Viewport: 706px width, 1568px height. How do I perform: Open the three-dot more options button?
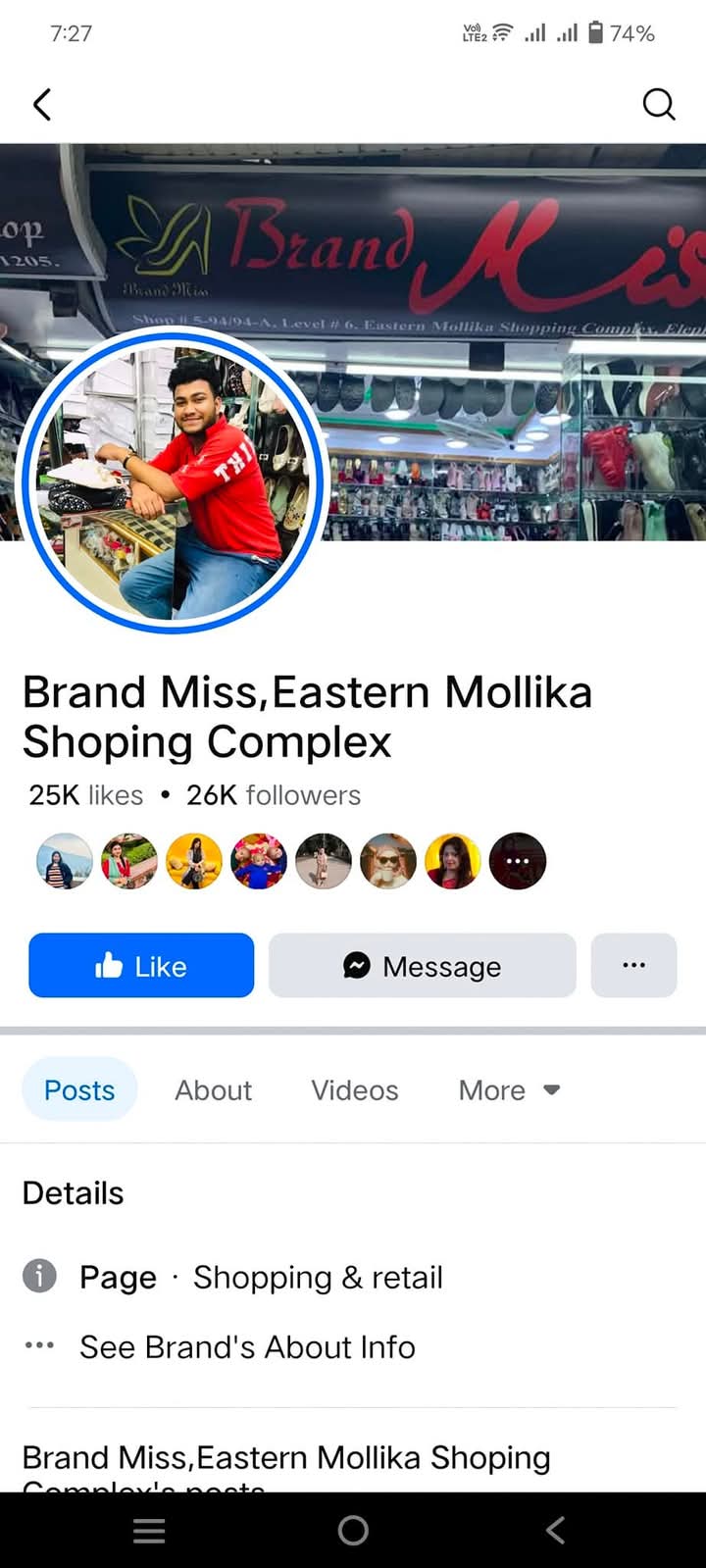click(x=634, y=966)
